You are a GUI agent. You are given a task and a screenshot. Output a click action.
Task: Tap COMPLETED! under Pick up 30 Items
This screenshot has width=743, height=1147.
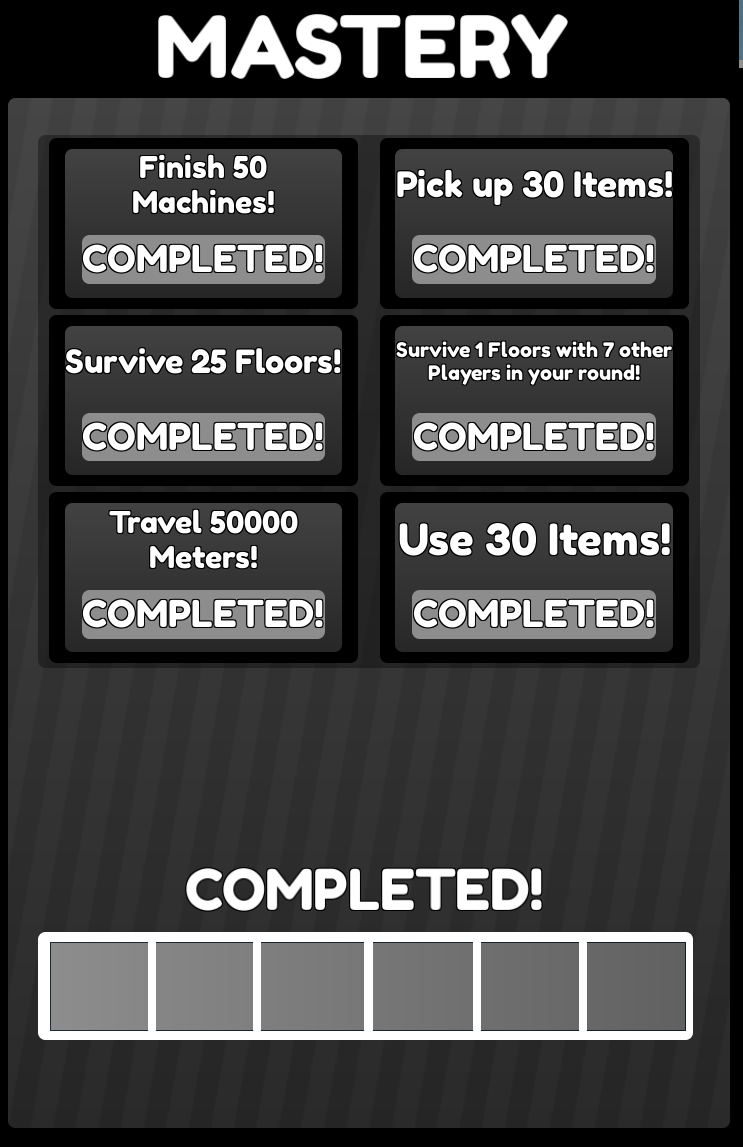tap(533, 259)
